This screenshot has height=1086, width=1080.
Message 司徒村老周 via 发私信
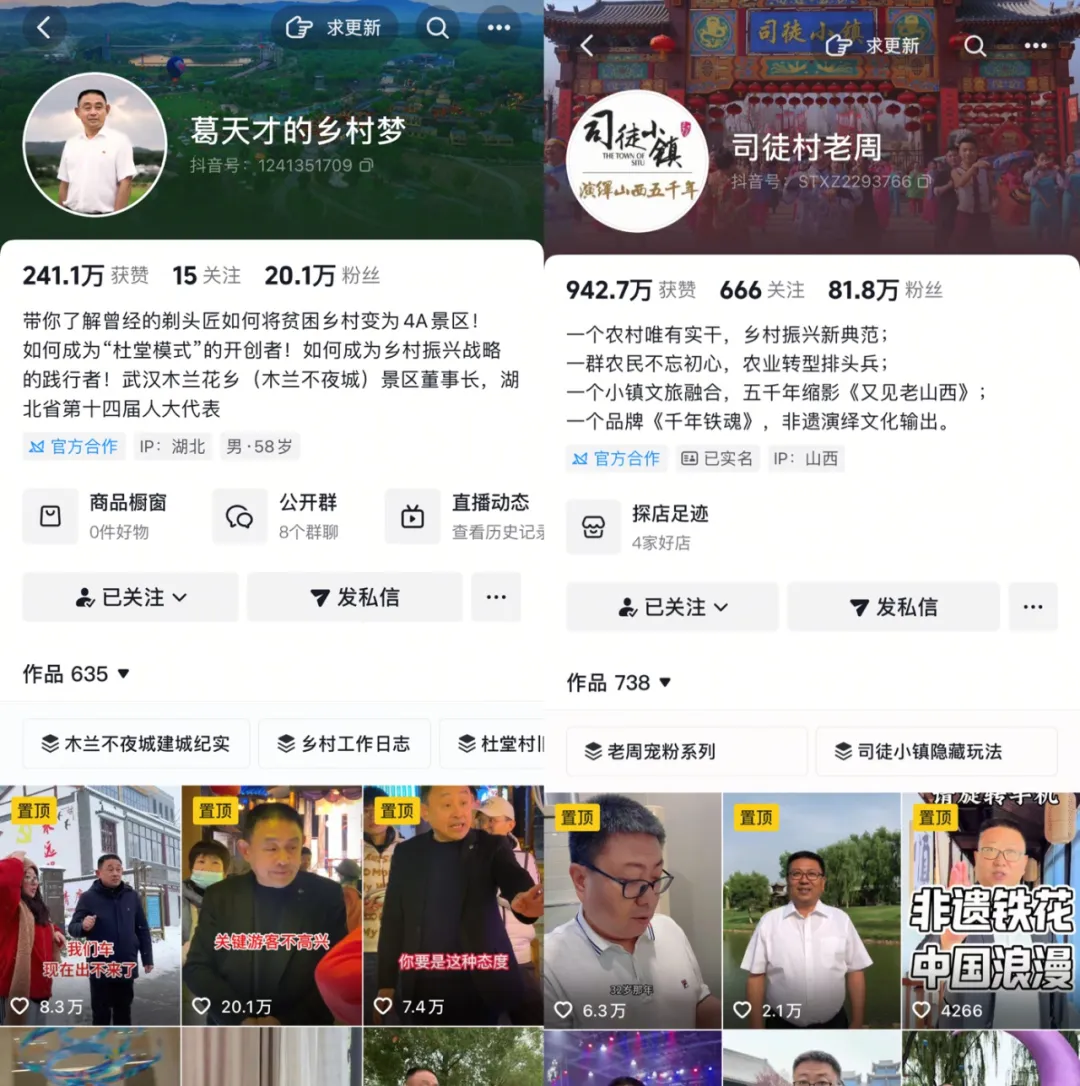click(893, 607)
